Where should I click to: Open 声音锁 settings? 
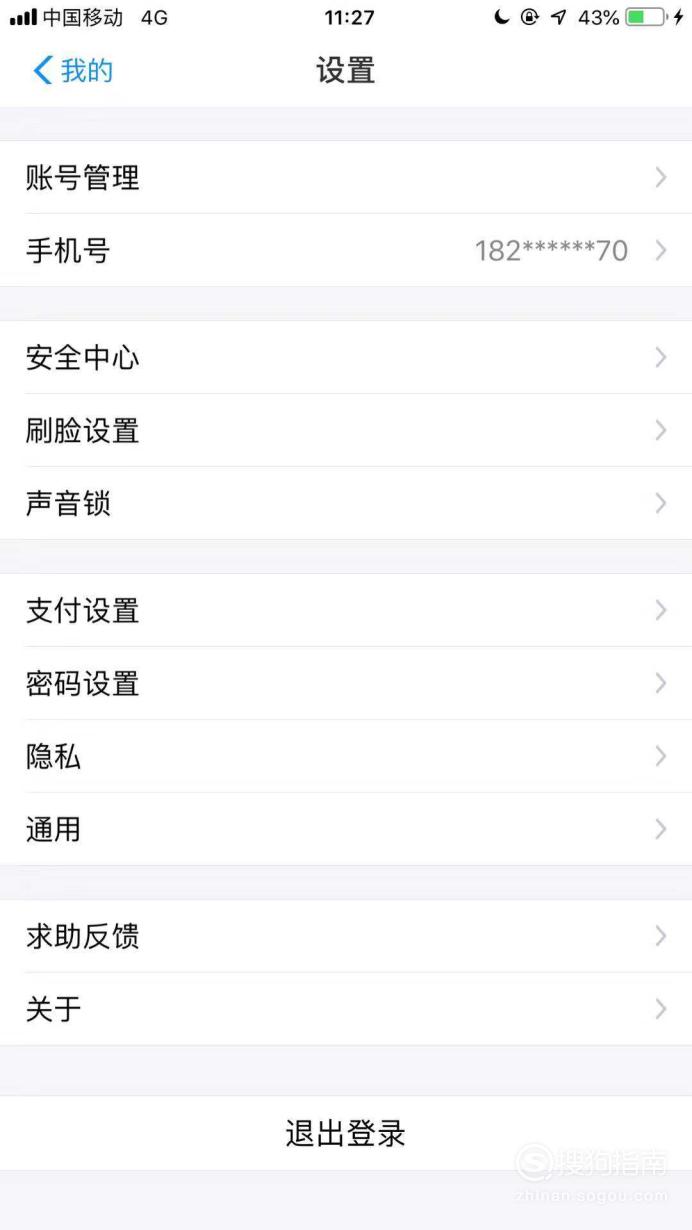[346, 504]
